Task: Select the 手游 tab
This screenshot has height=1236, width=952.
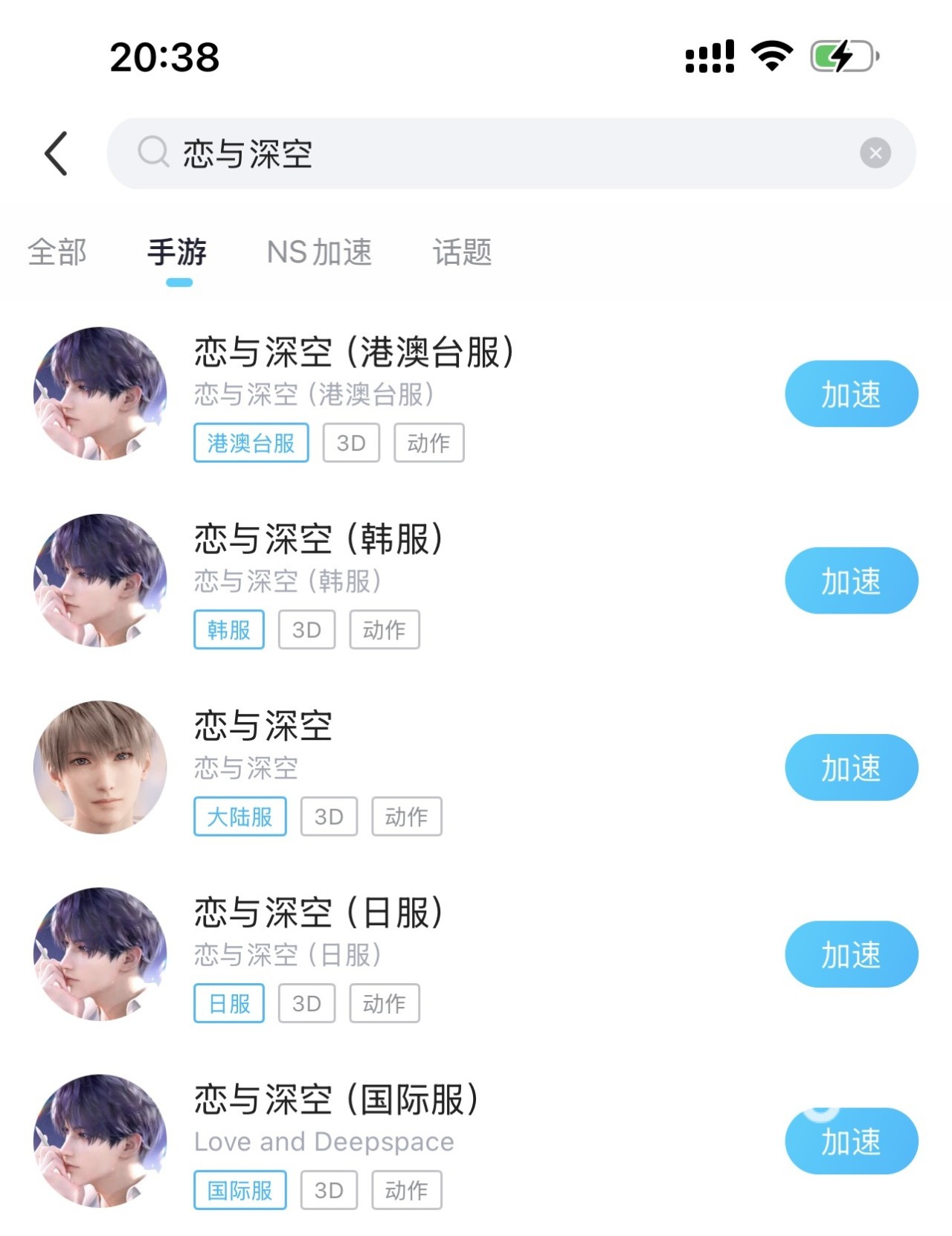Action: coord(177,252)
